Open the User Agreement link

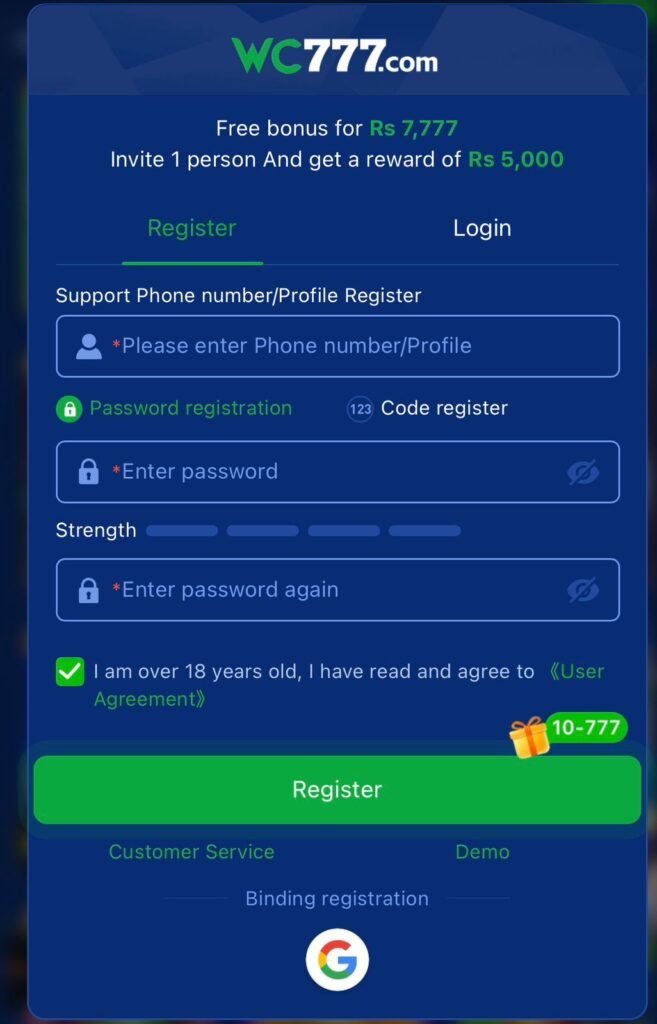(578, 672)
